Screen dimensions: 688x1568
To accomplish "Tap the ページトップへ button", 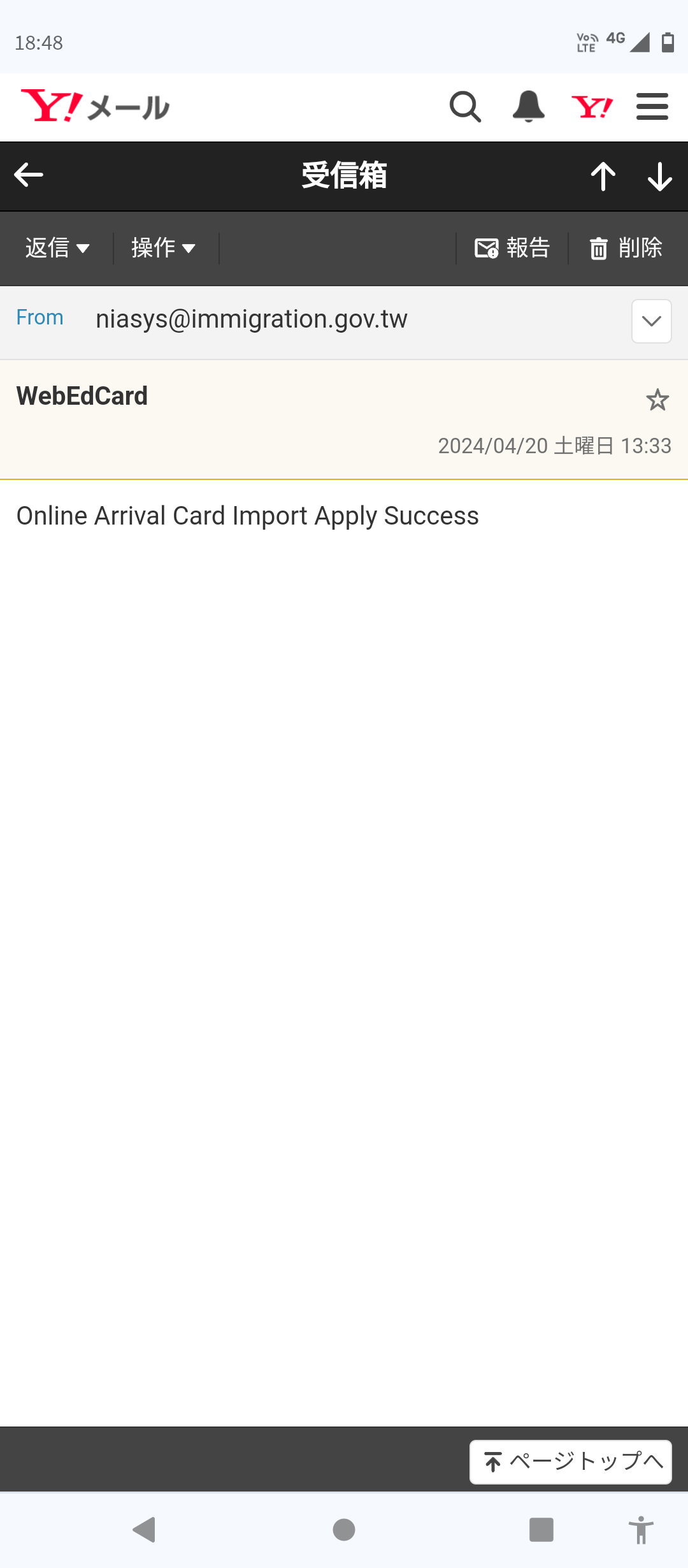I will point(571,1462).
